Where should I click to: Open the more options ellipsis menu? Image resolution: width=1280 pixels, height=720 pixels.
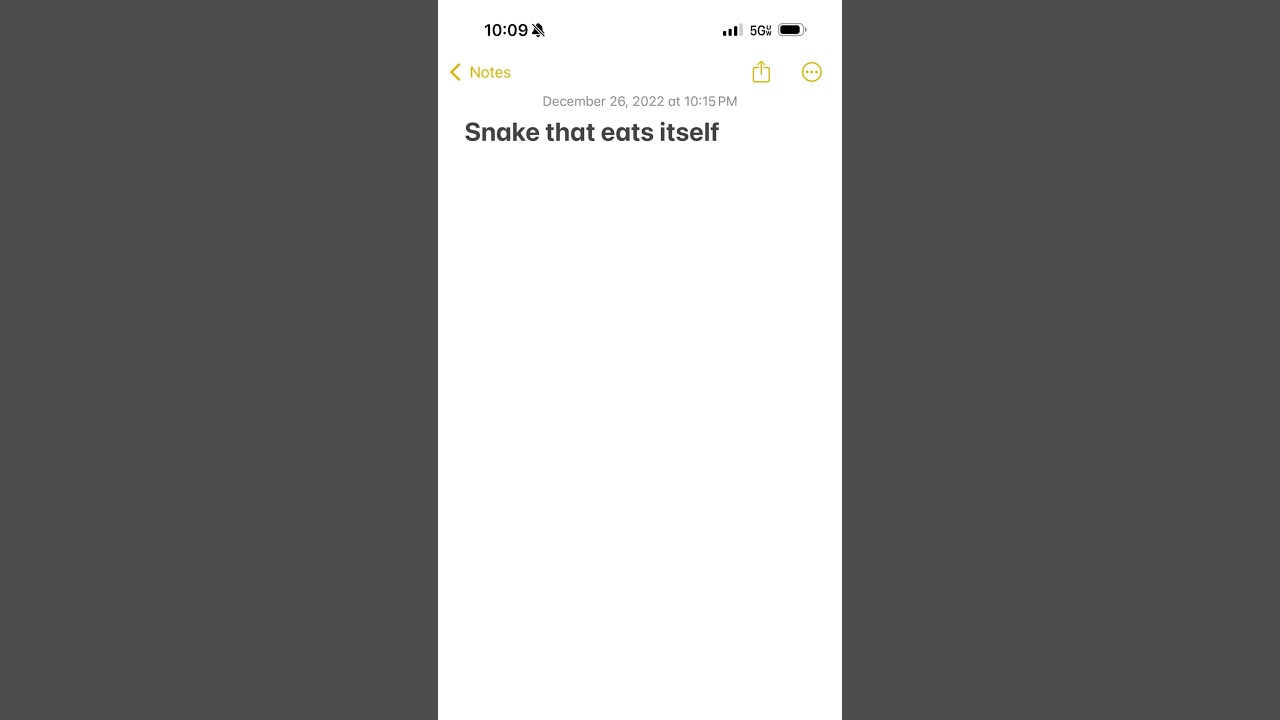click(x=812, y=72)
